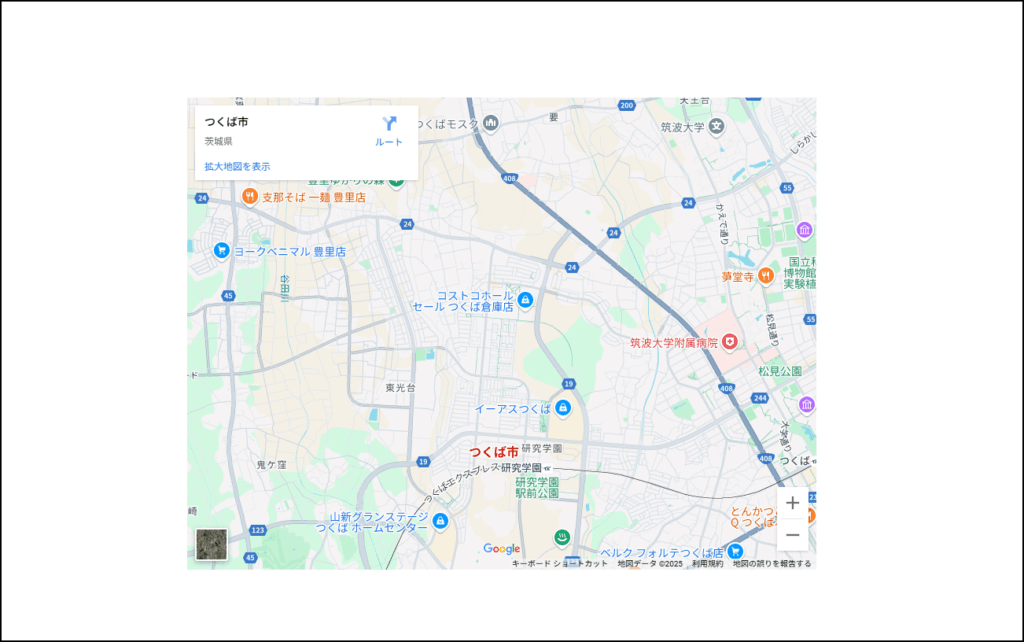The width and height of the screenshot is (1024, 642).
Task: Zoom out of the map
Action: tap(792, 535)
